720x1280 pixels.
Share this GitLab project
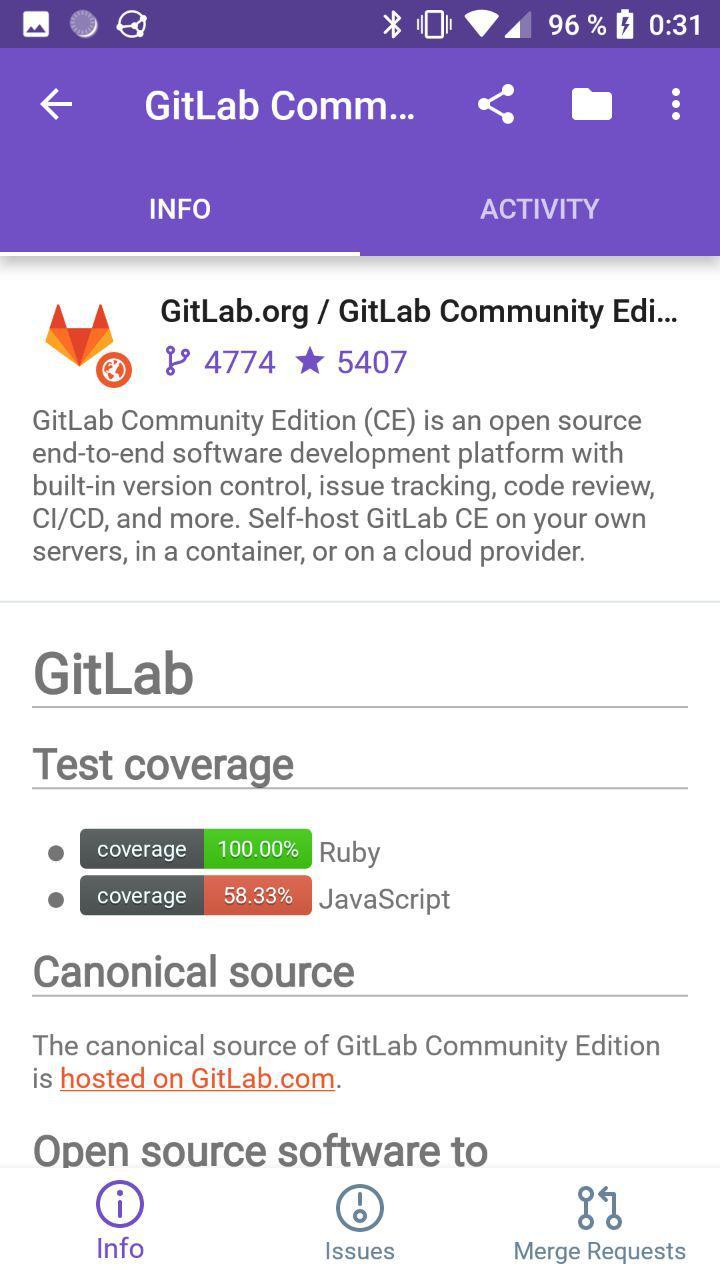[496, 104]
